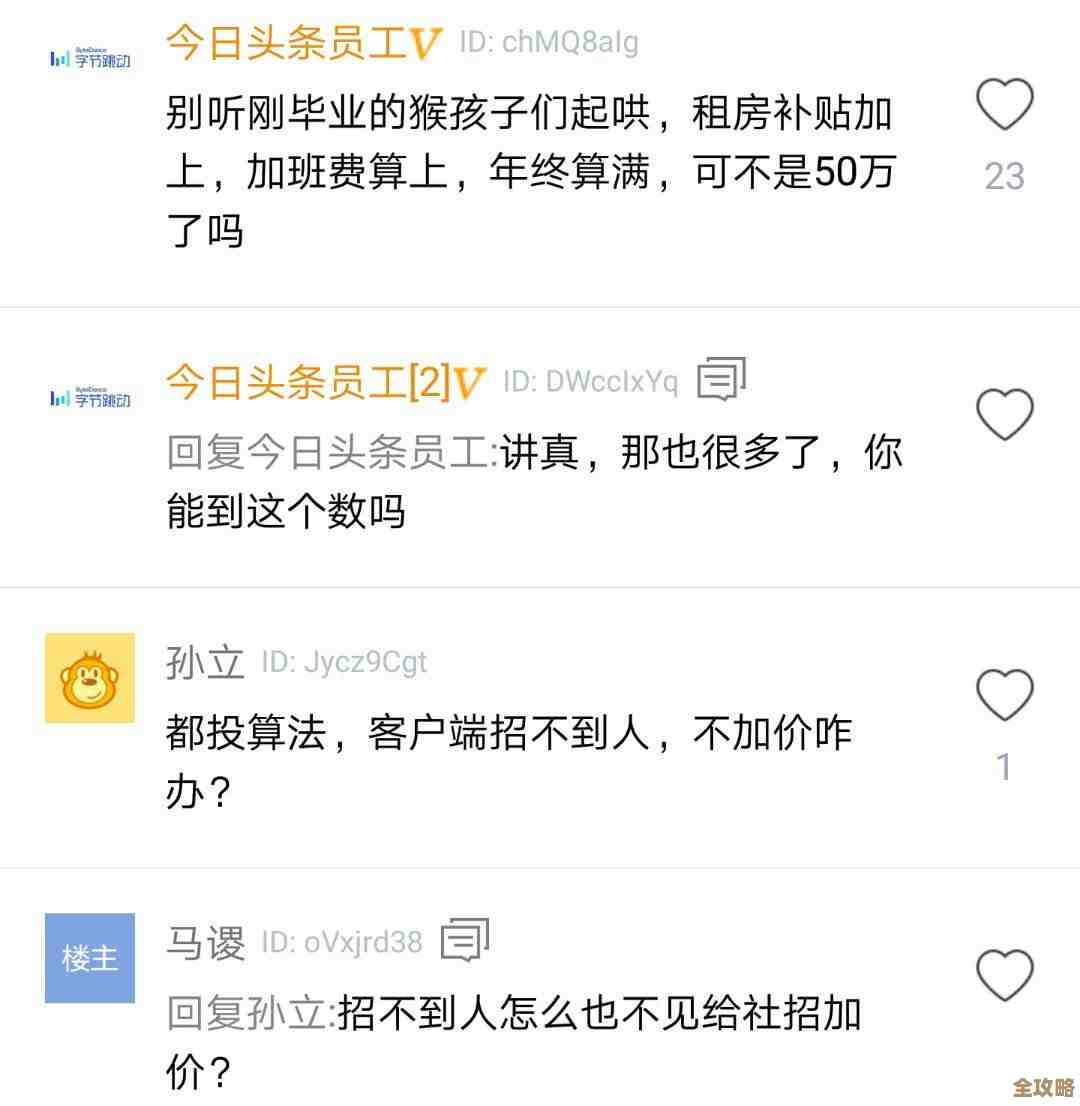Click the ByteDance avatar of 今日头条员工[2]
Viewport: 1080px width, 1106px height.
[89, 398]
